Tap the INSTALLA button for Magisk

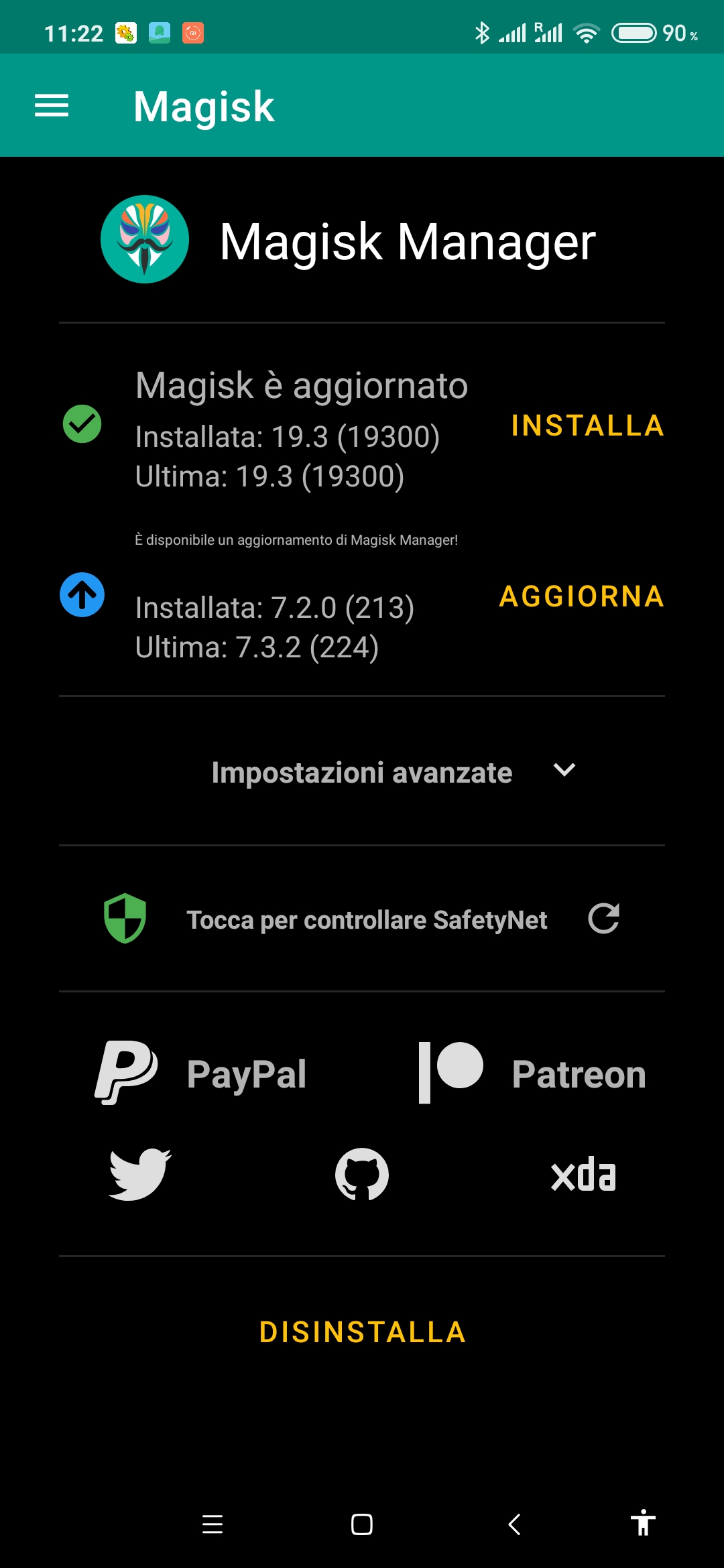click(588, 426)
